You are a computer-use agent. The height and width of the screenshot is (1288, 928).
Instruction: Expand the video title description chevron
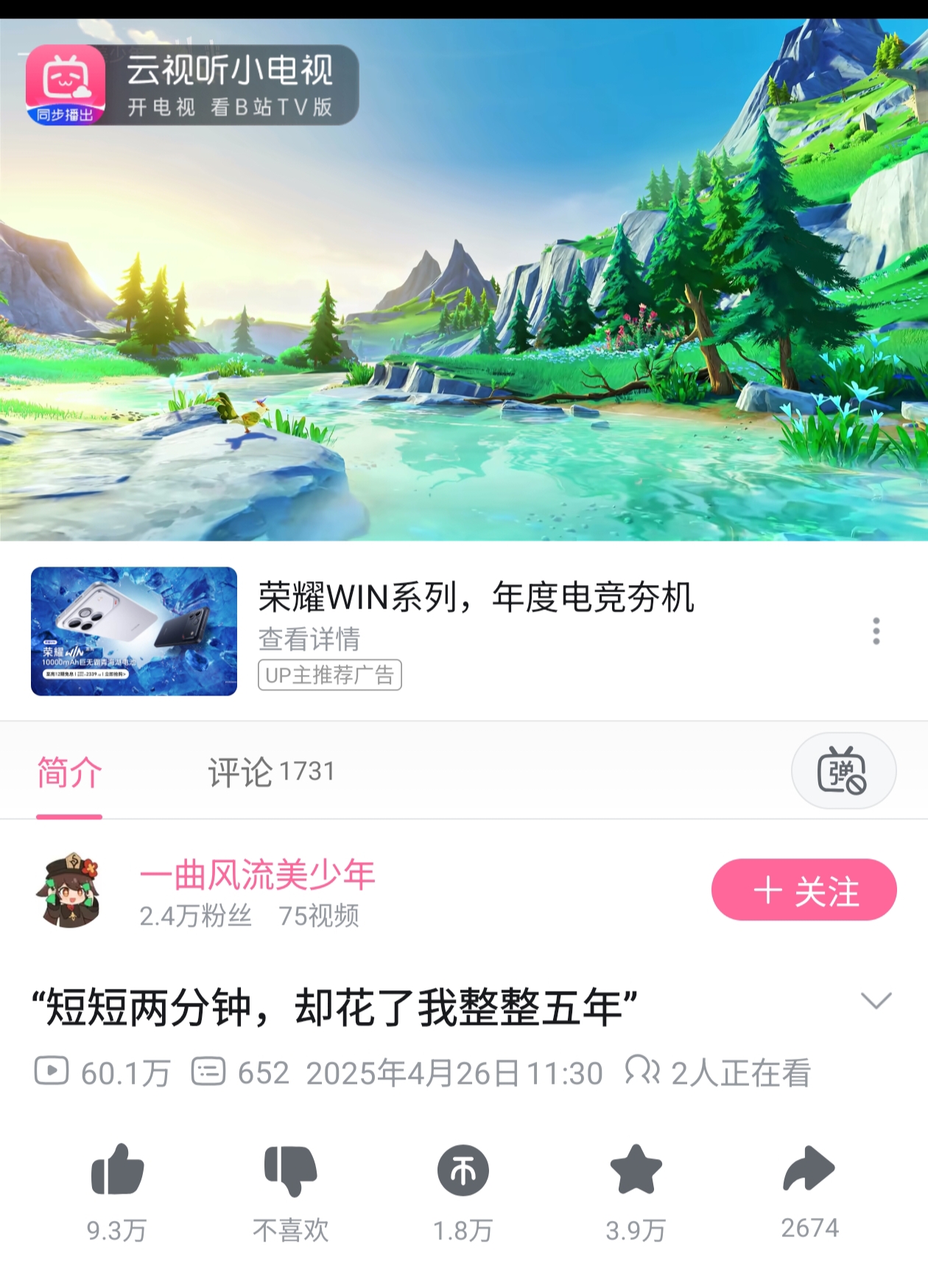point(876,1001)
